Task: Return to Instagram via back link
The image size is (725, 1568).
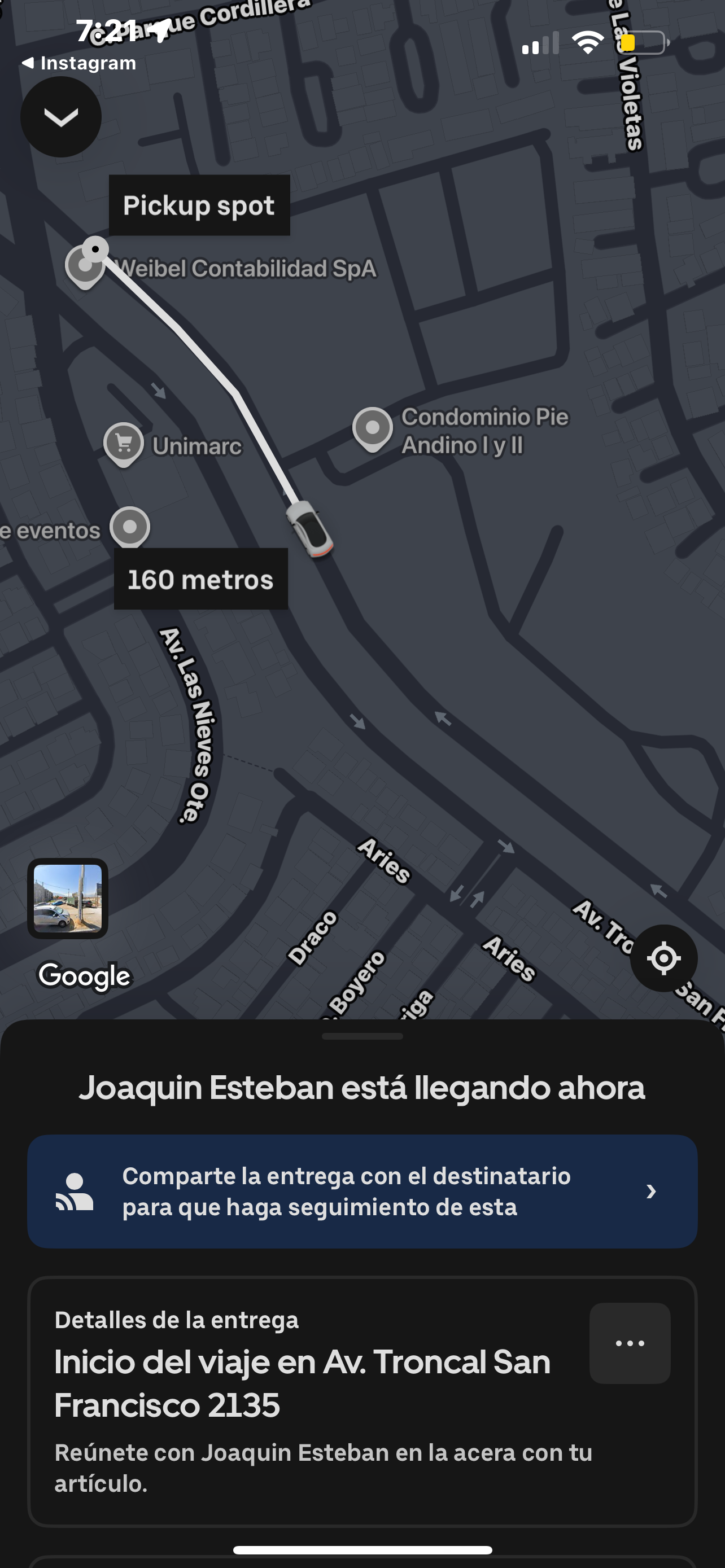Action: pos(79,63)
